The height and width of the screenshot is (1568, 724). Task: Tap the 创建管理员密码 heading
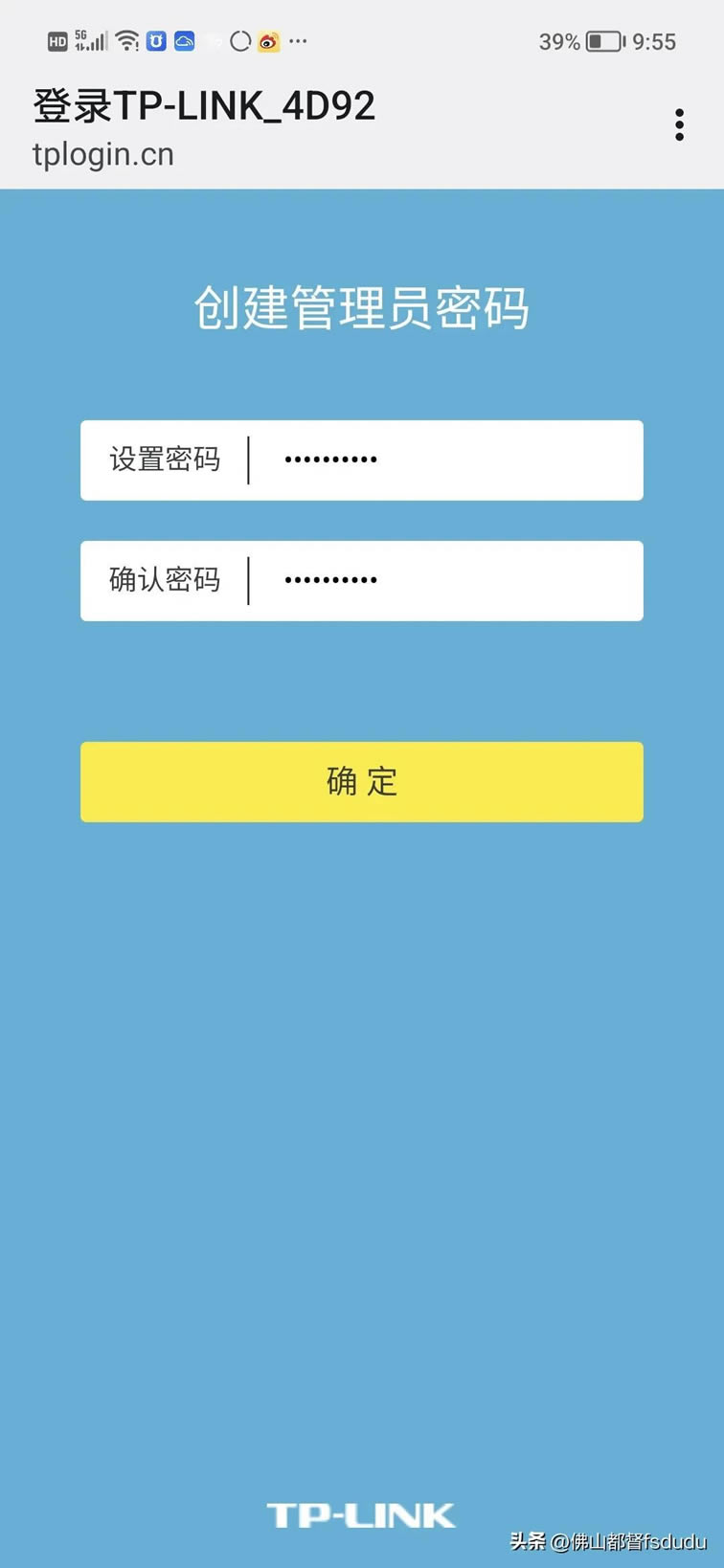pyautogui.click(x=361, y=309)
